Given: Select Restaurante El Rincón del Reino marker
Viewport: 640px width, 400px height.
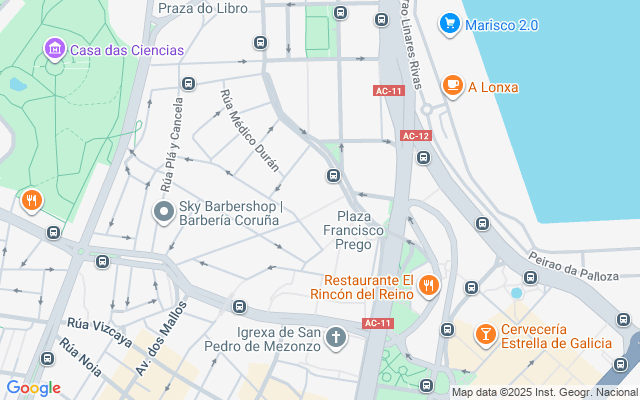Looking at the screenshot, I should pos(429,285).
